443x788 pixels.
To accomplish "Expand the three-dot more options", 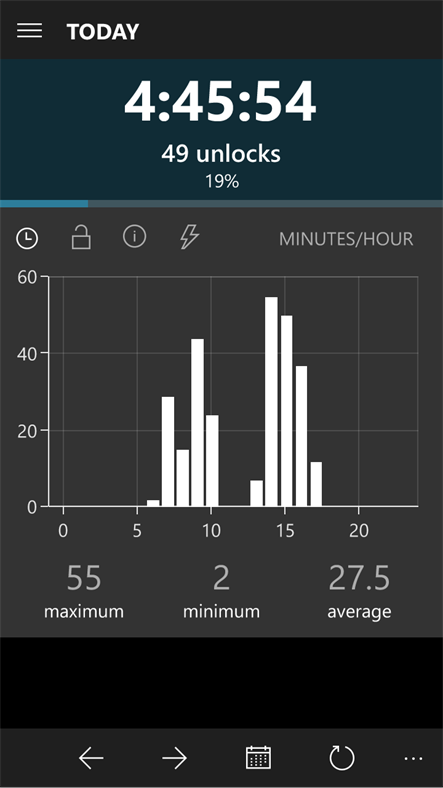I will pyautogui.click(x=413, y=758).
